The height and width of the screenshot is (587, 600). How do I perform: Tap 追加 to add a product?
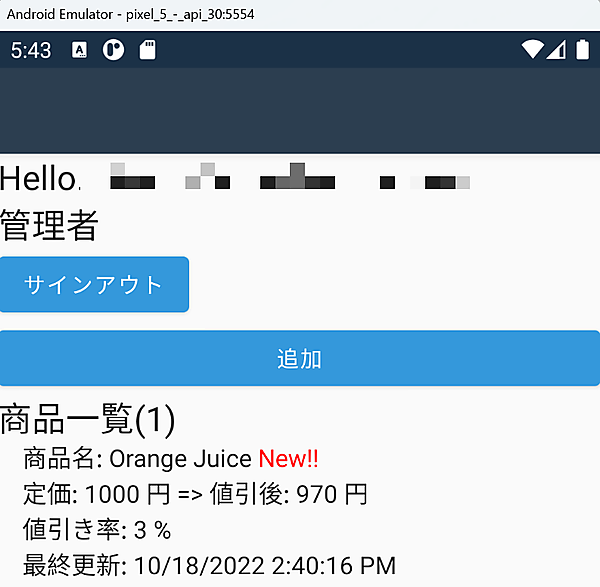pos(299,359)
